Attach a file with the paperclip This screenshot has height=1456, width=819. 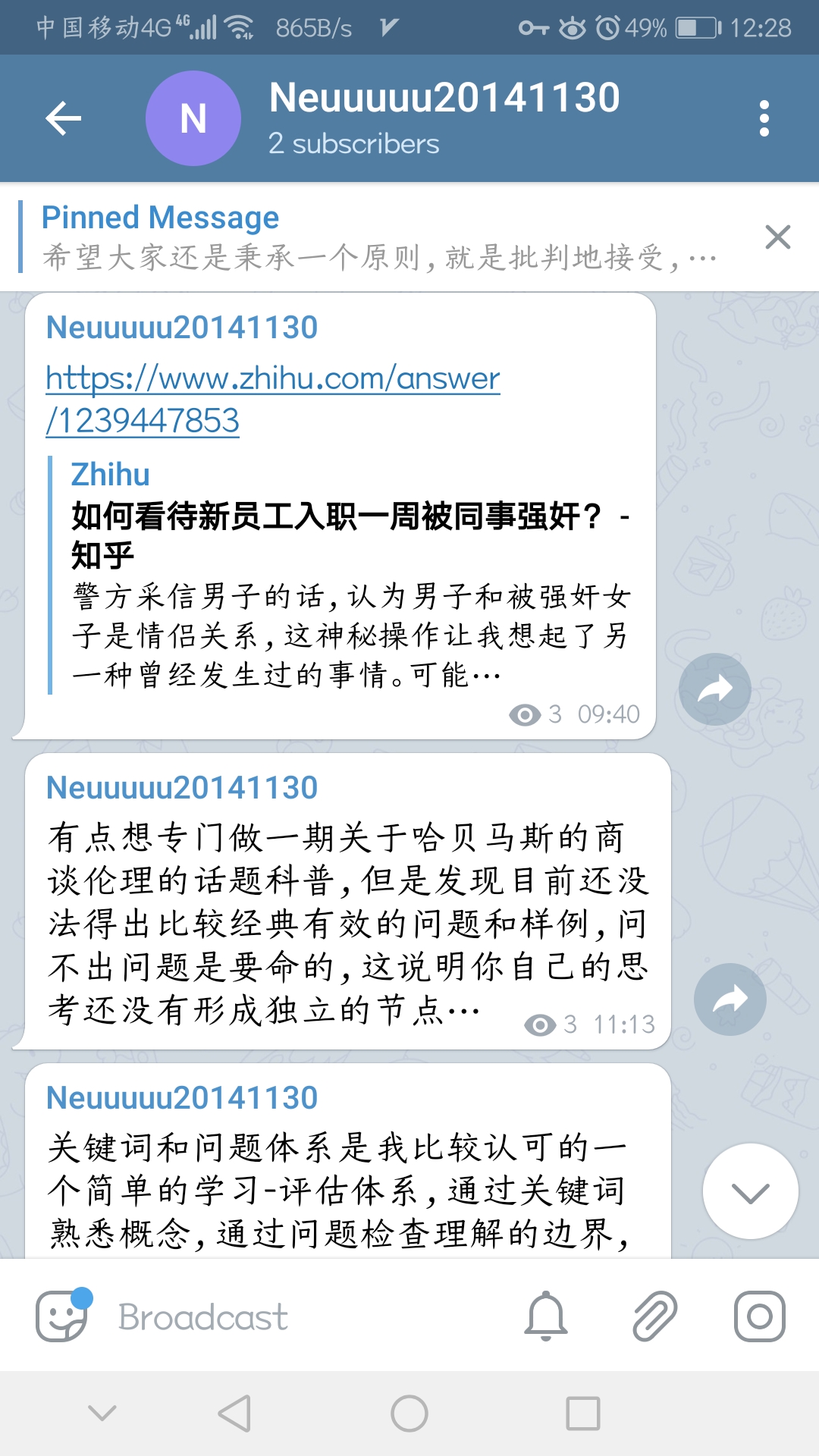click(654, 1316)
